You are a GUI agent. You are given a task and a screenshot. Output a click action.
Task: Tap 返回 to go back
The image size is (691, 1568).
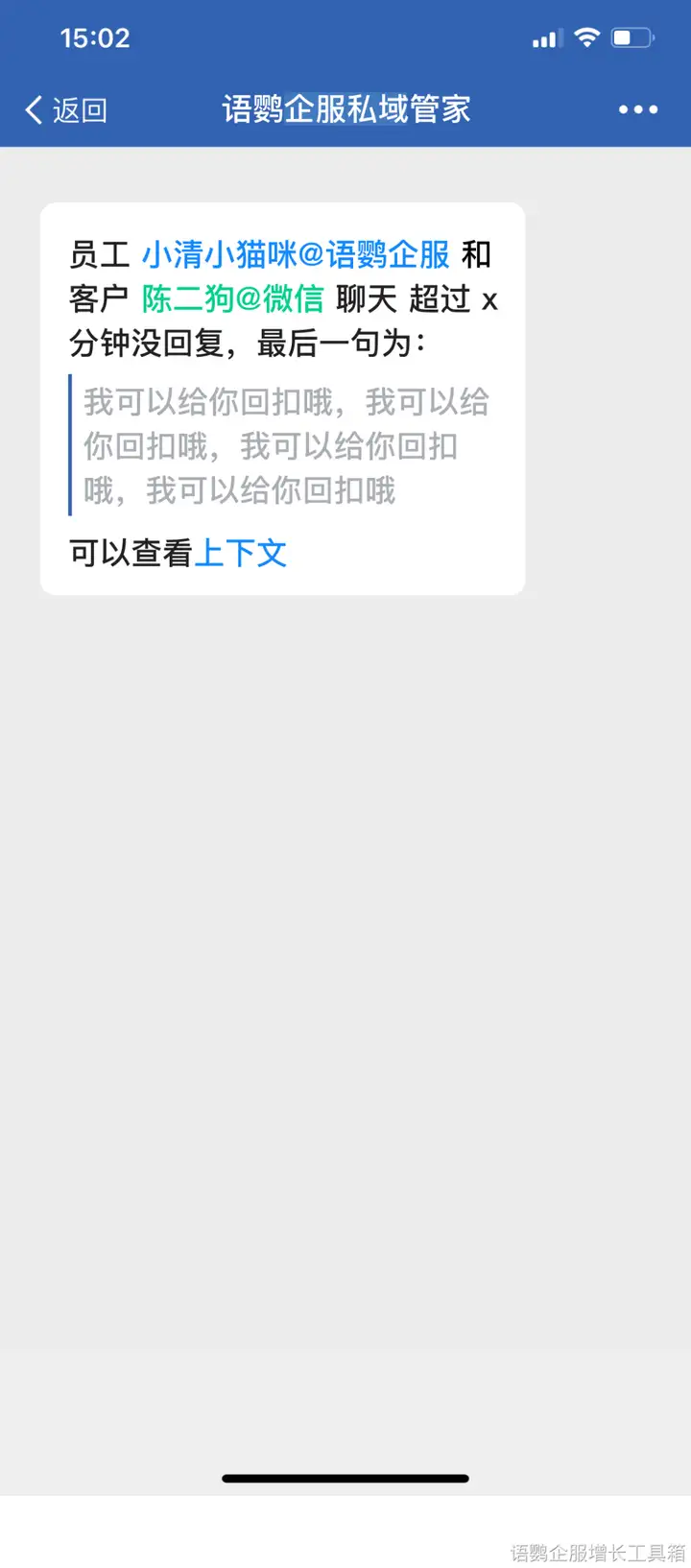[x=65, y=110]
